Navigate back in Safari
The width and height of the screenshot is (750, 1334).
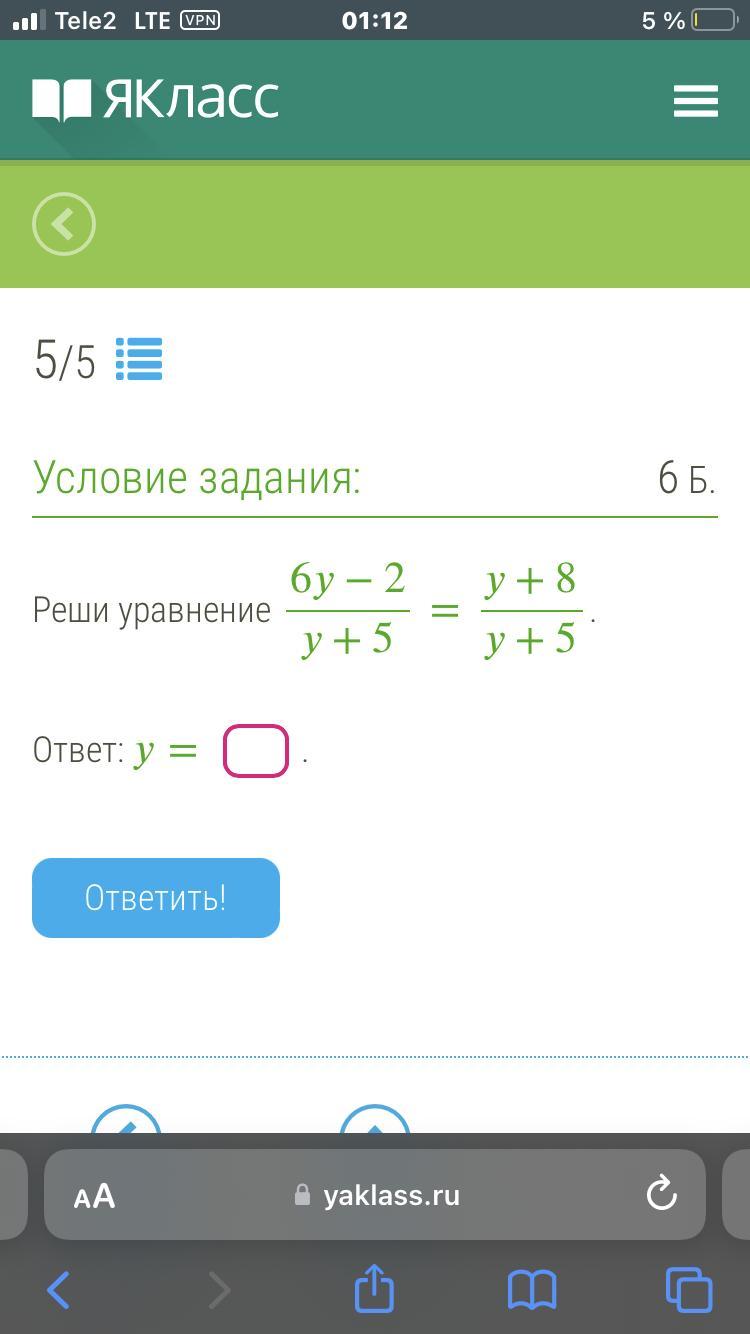59,1290
